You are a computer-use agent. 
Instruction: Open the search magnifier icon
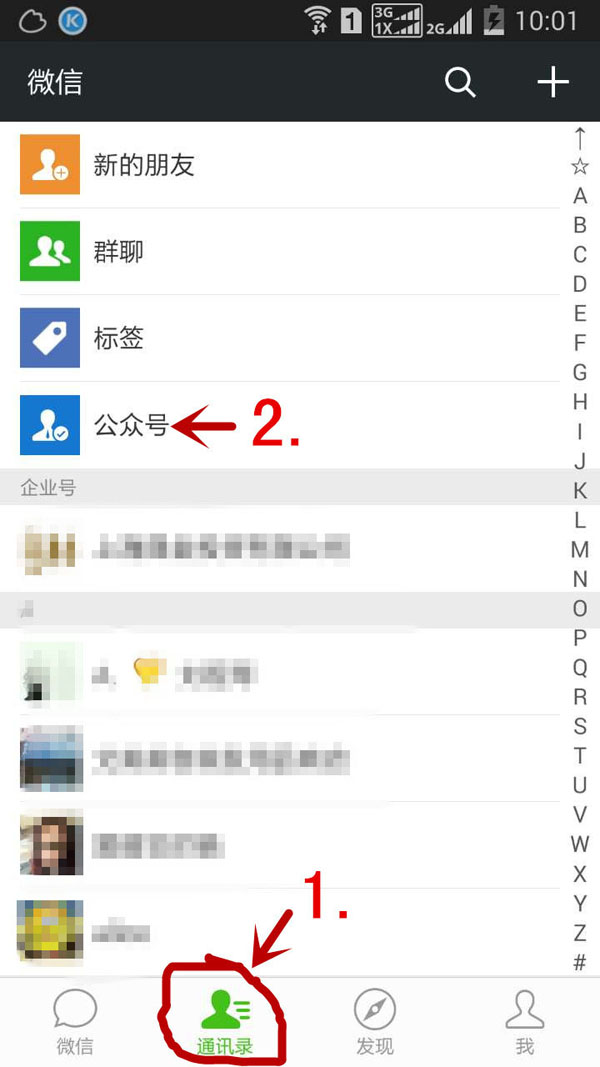[x=460, y=82]
